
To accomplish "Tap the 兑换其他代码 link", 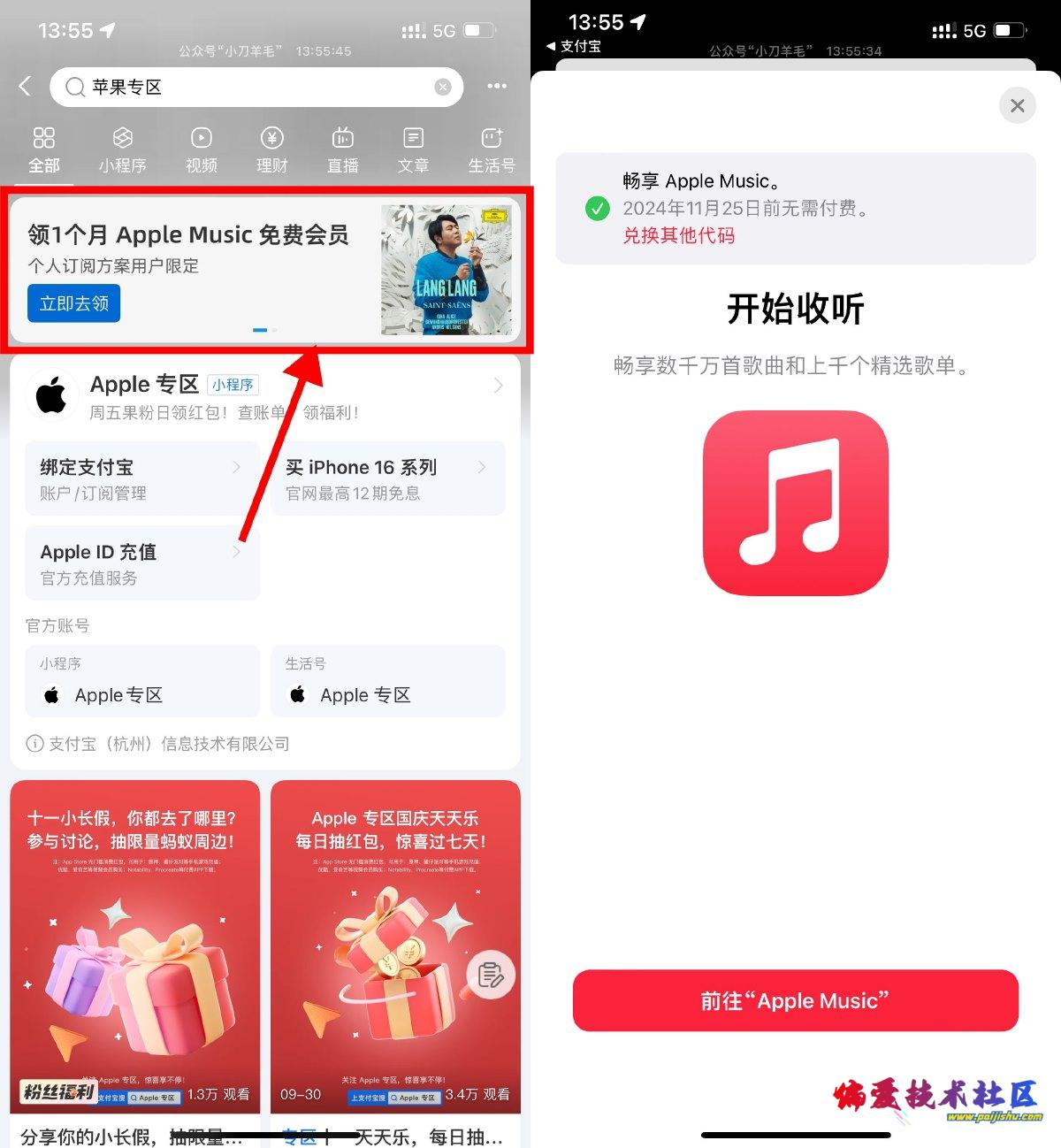I will click(x=678, y=235).
